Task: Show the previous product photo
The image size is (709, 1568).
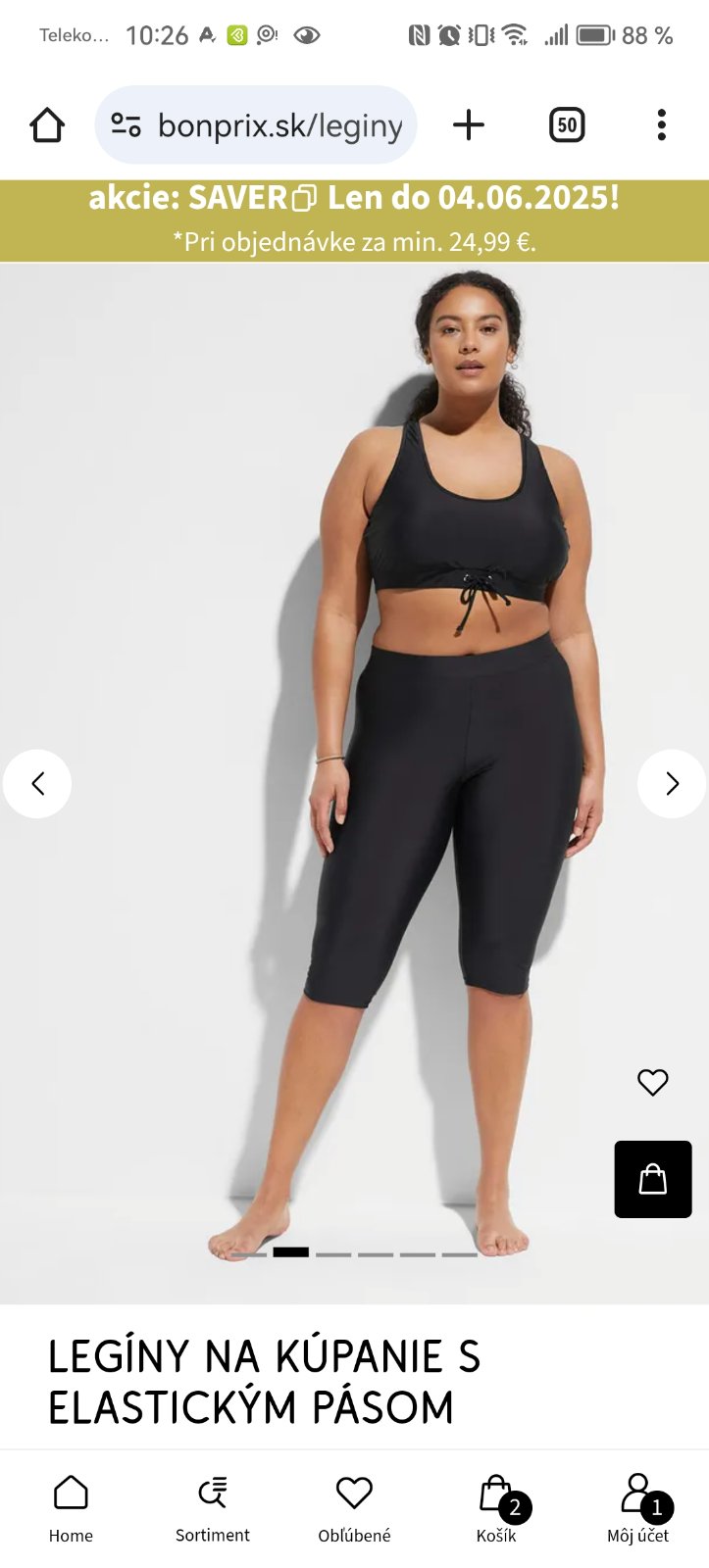Action: pyautogui.click(x=37, y=783)
